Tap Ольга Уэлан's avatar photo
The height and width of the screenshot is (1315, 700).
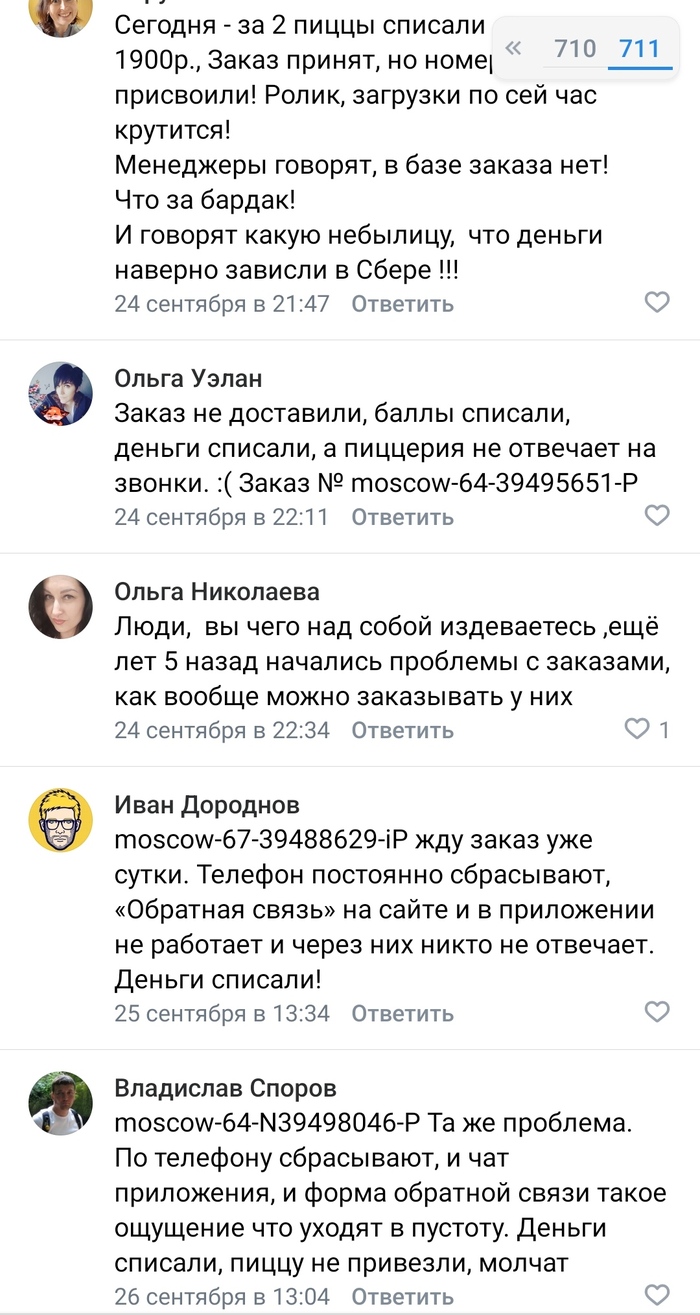pyautogui.click(x=60, y=394)
